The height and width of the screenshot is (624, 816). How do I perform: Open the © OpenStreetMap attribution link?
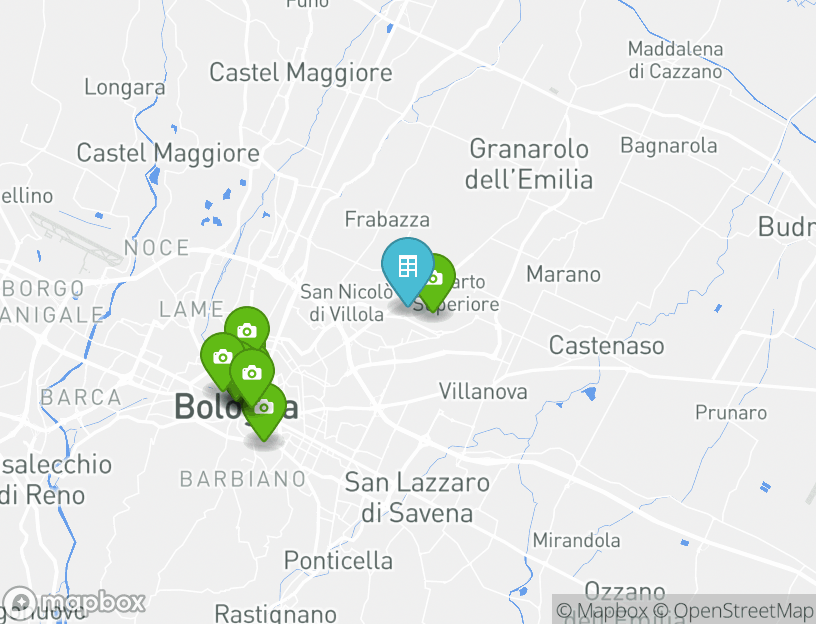tap(733, 610)
